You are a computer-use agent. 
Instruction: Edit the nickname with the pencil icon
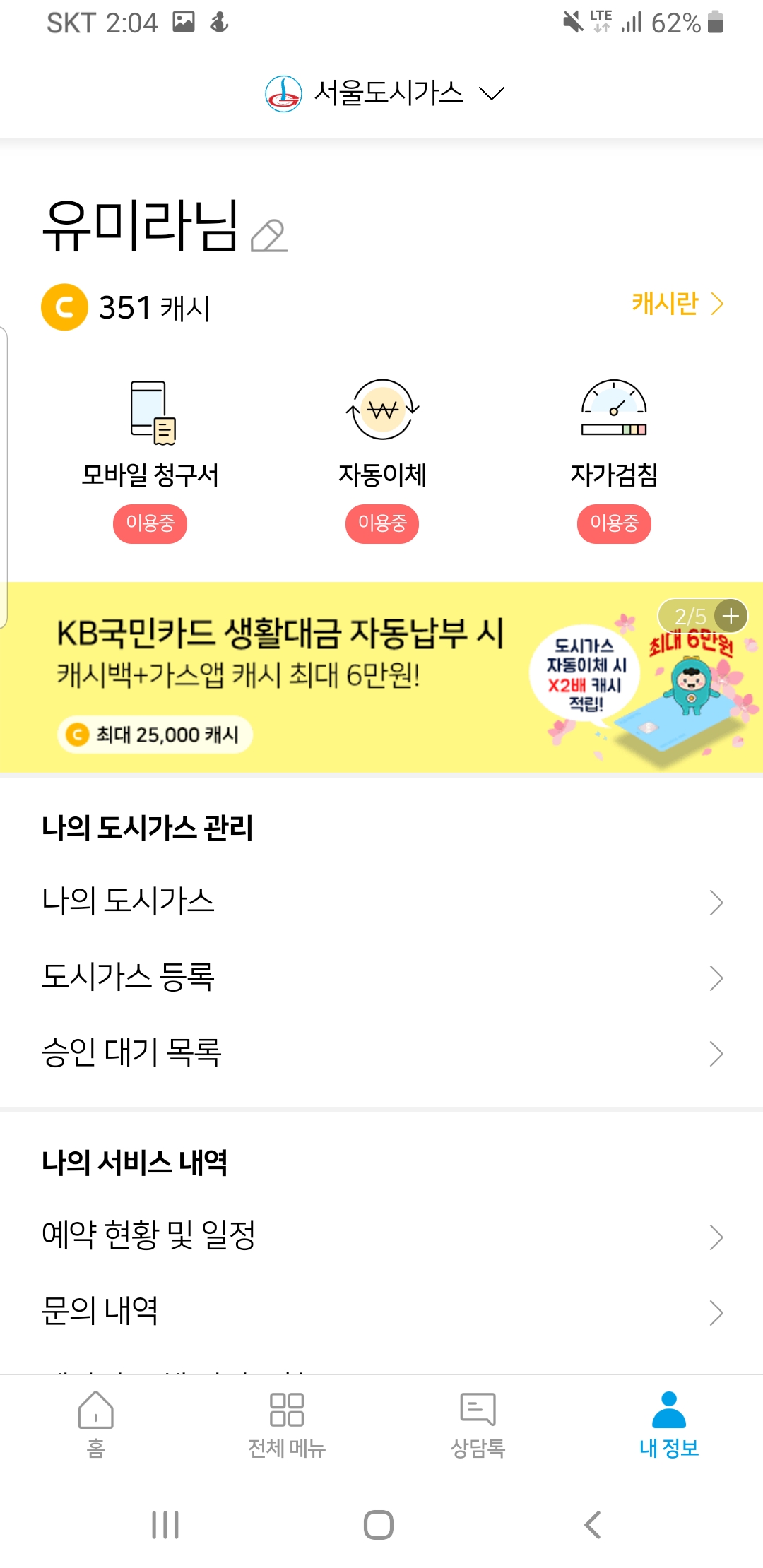tap(269, 236)
